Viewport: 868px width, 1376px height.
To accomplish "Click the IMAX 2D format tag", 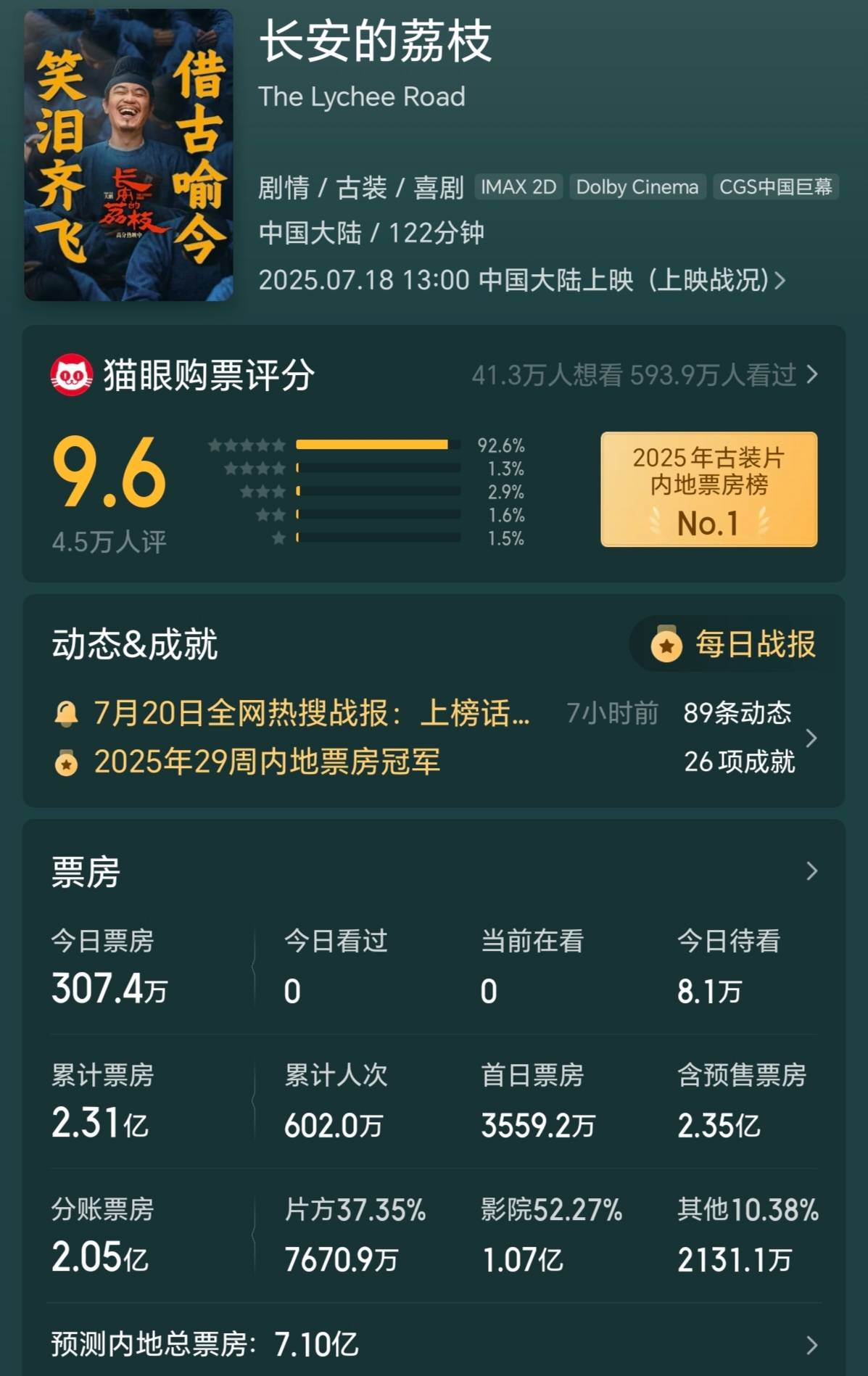I will [x=518, y=187].
